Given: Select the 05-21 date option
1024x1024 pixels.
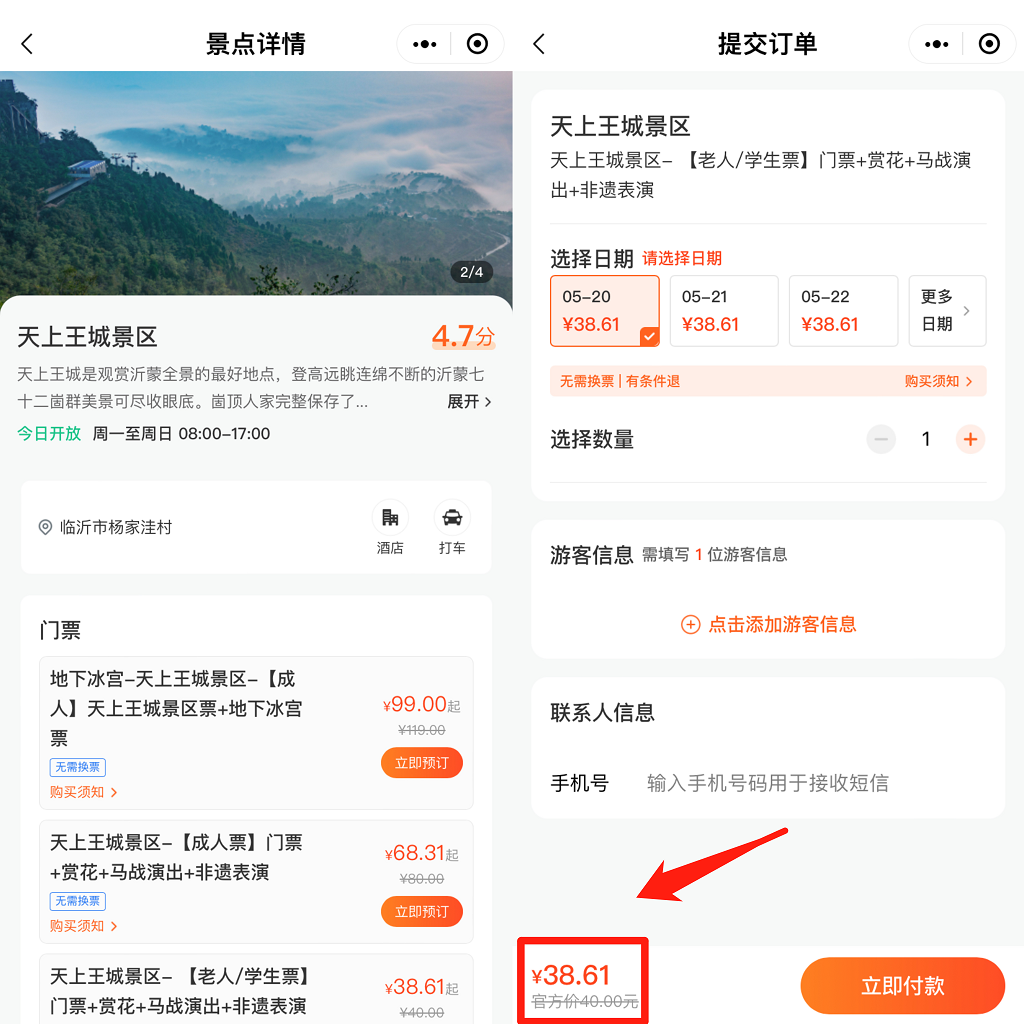Looking at the screenshot, I should tap(723, 311).
